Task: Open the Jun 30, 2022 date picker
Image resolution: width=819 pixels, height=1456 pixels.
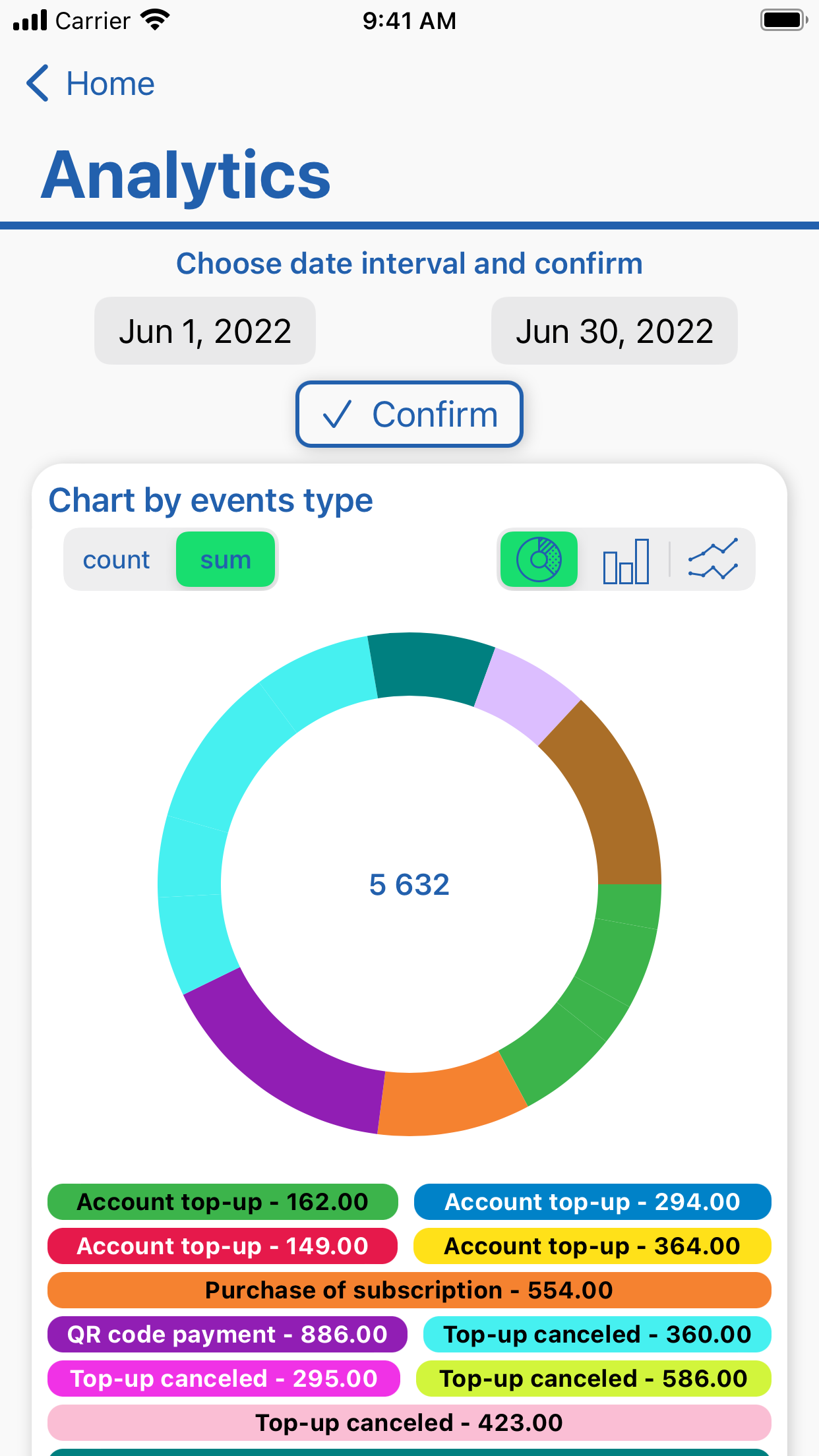Action: [614, 330]
